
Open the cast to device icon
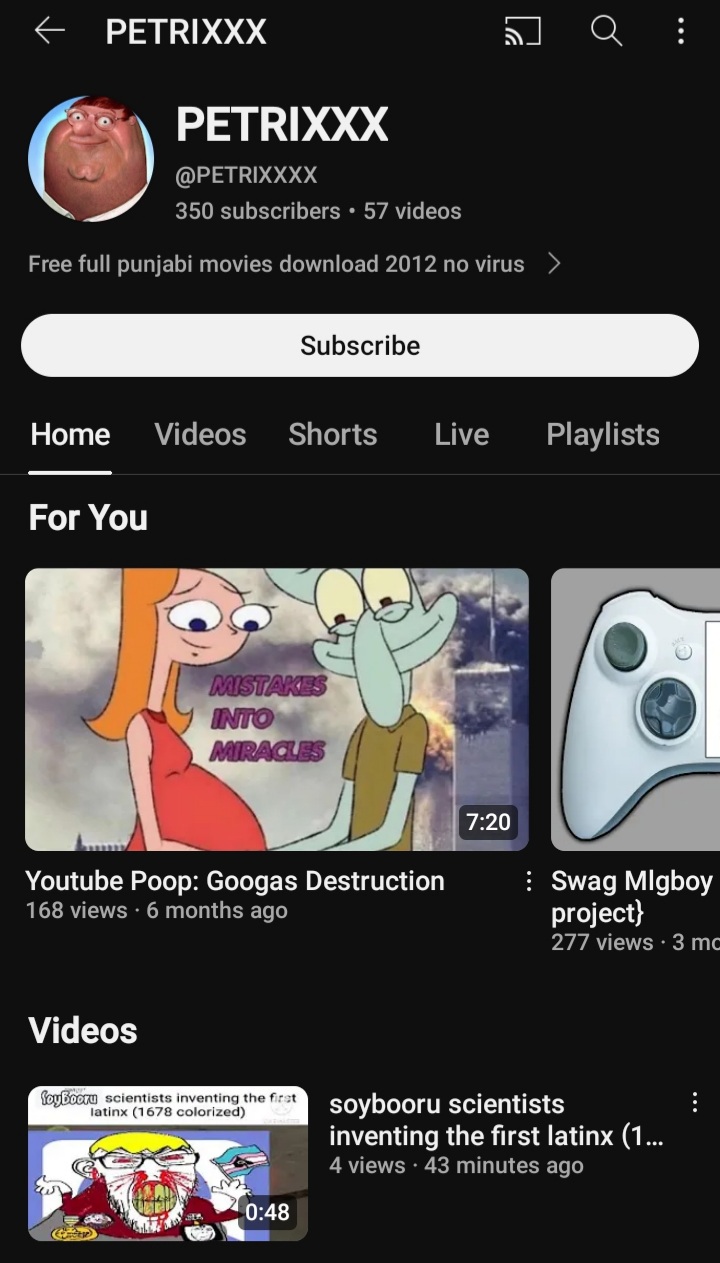click(x=522, y=32)
